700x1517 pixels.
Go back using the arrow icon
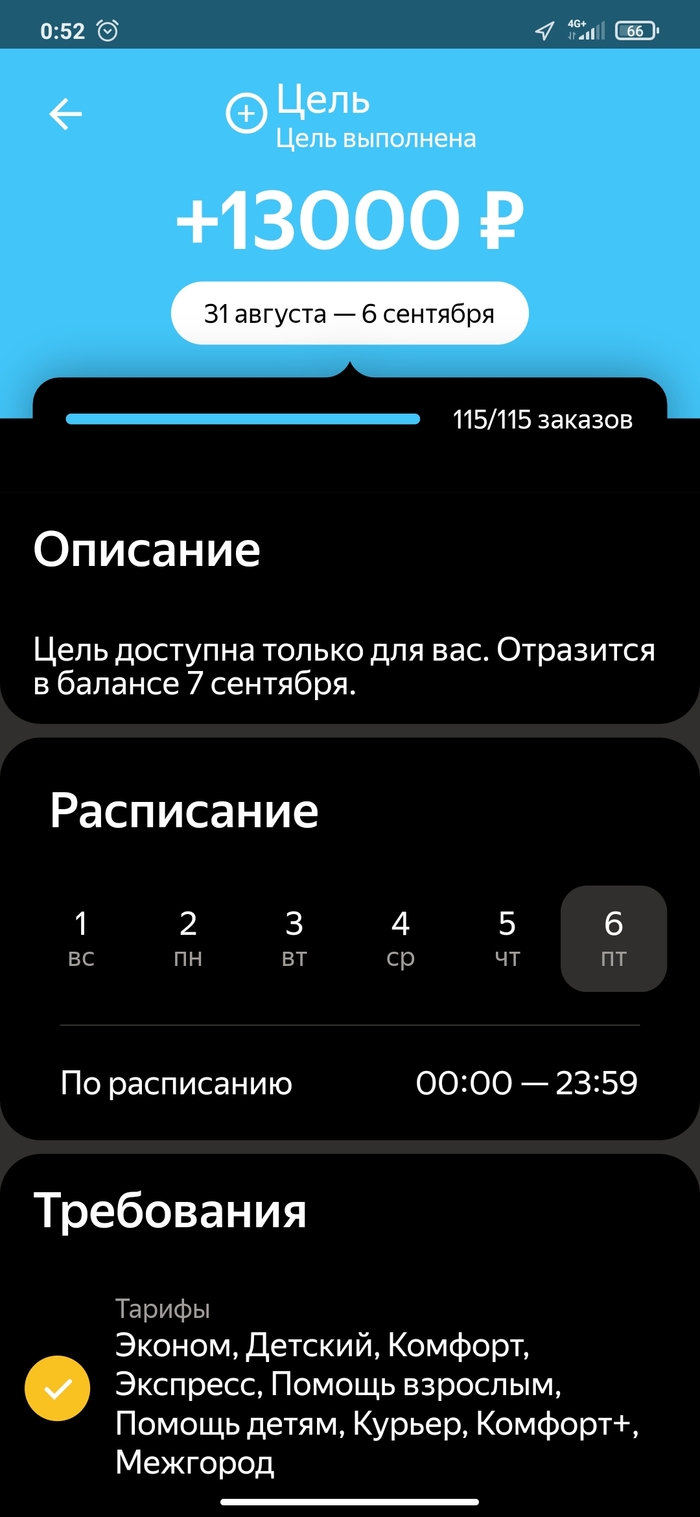point(66,115)
